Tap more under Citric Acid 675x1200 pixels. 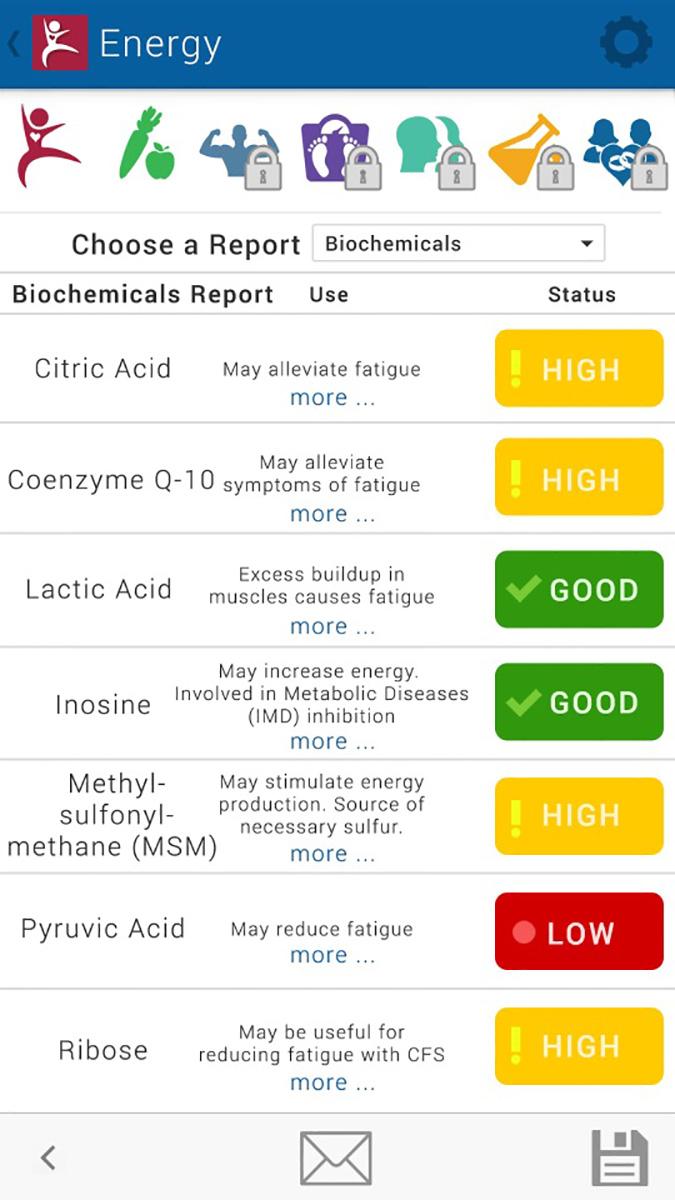point(332,397)
